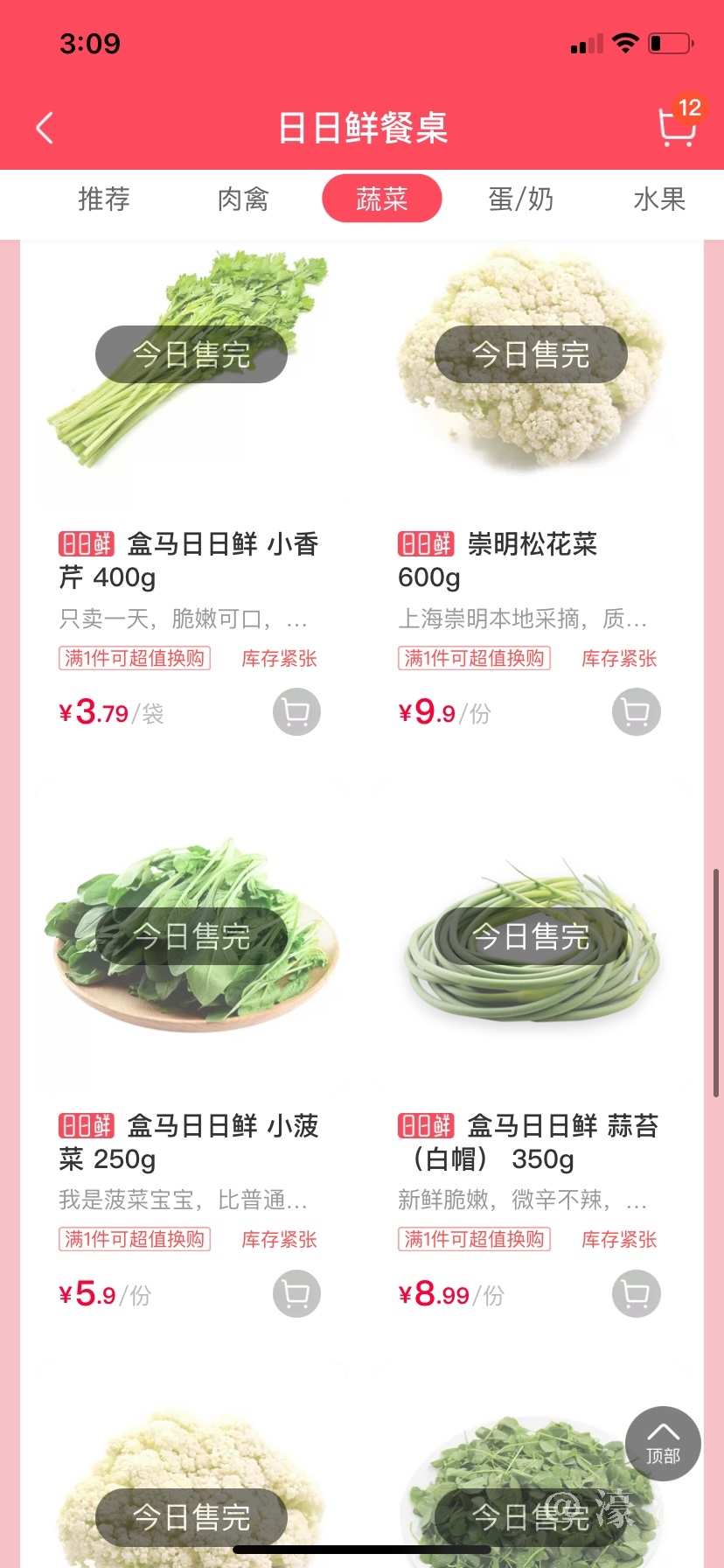Go back from 日日鲜餐桌 page
724x1568 pixels.
pyautogui.click(x=45, y=128)
